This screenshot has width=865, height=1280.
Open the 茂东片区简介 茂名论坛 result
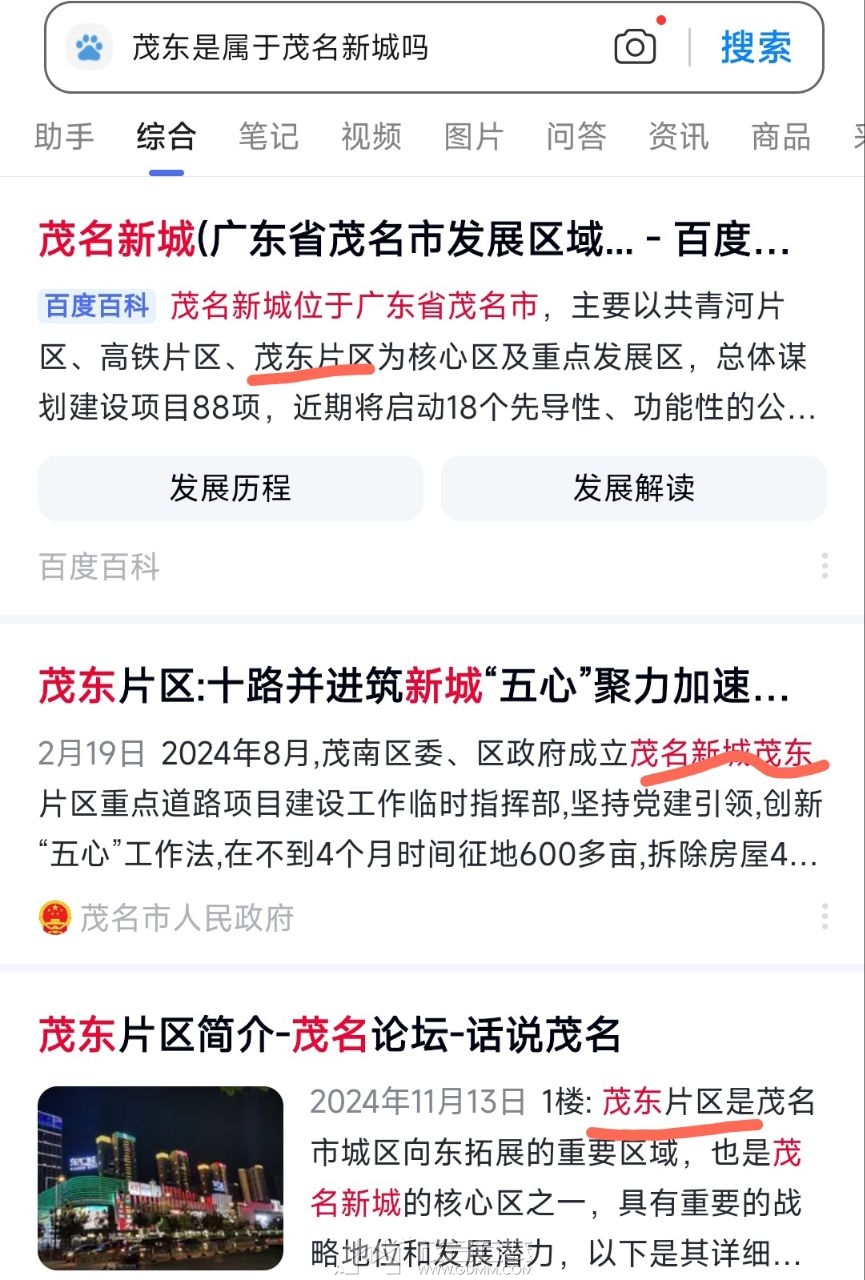(x=330, y=1035)
